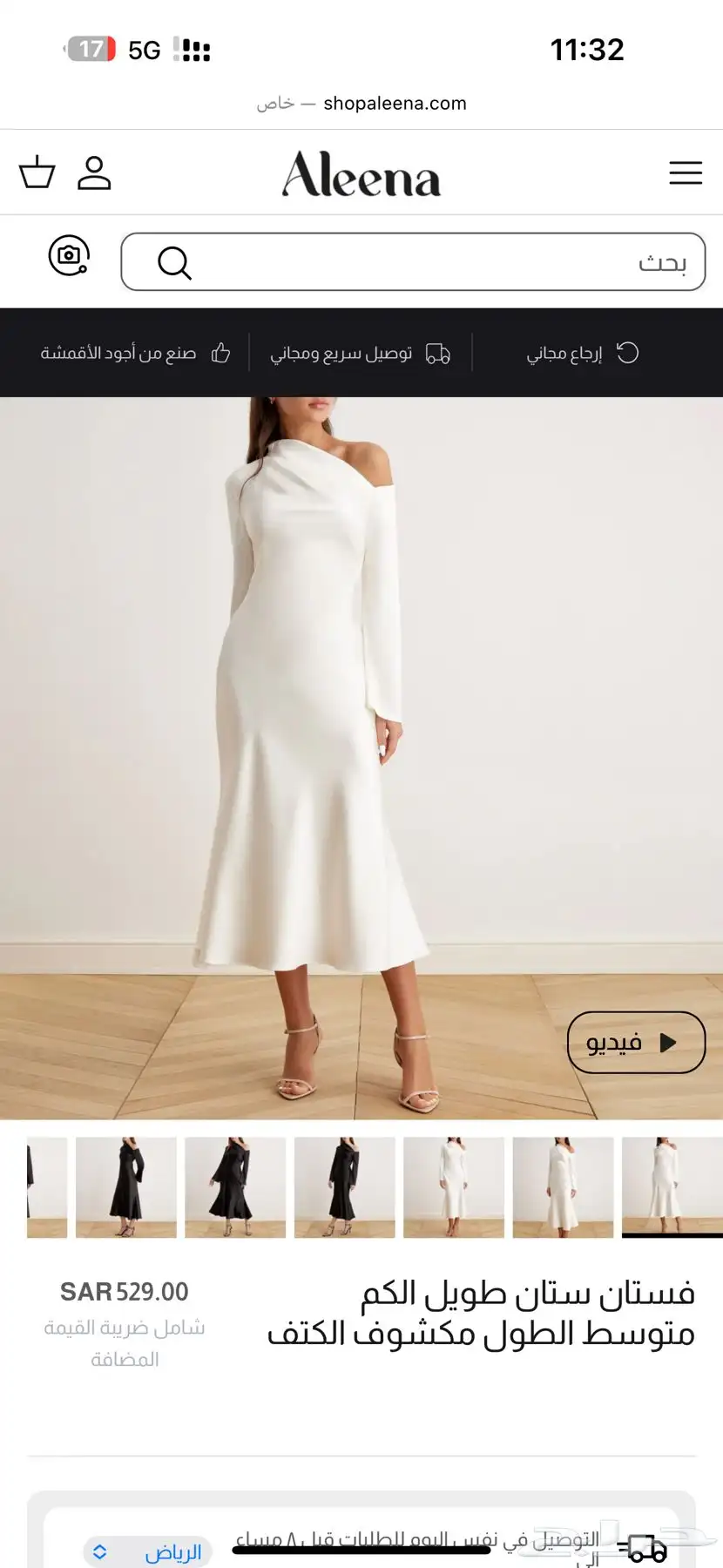Open the user account page
The width and height of the screenshot is (723, 1568).
click(94, 172)
